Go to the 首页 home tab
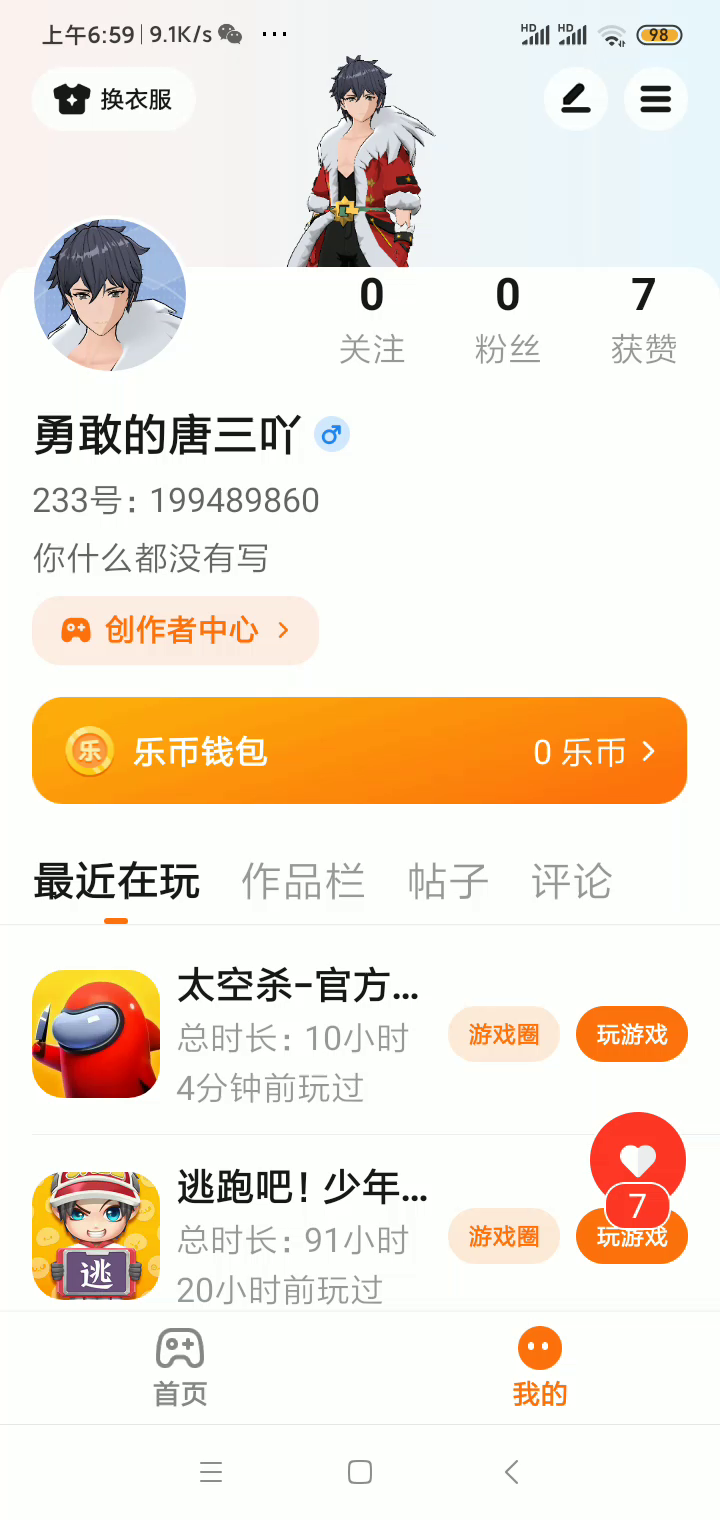Screen dimensions: 720x1520 (180, 1367)
